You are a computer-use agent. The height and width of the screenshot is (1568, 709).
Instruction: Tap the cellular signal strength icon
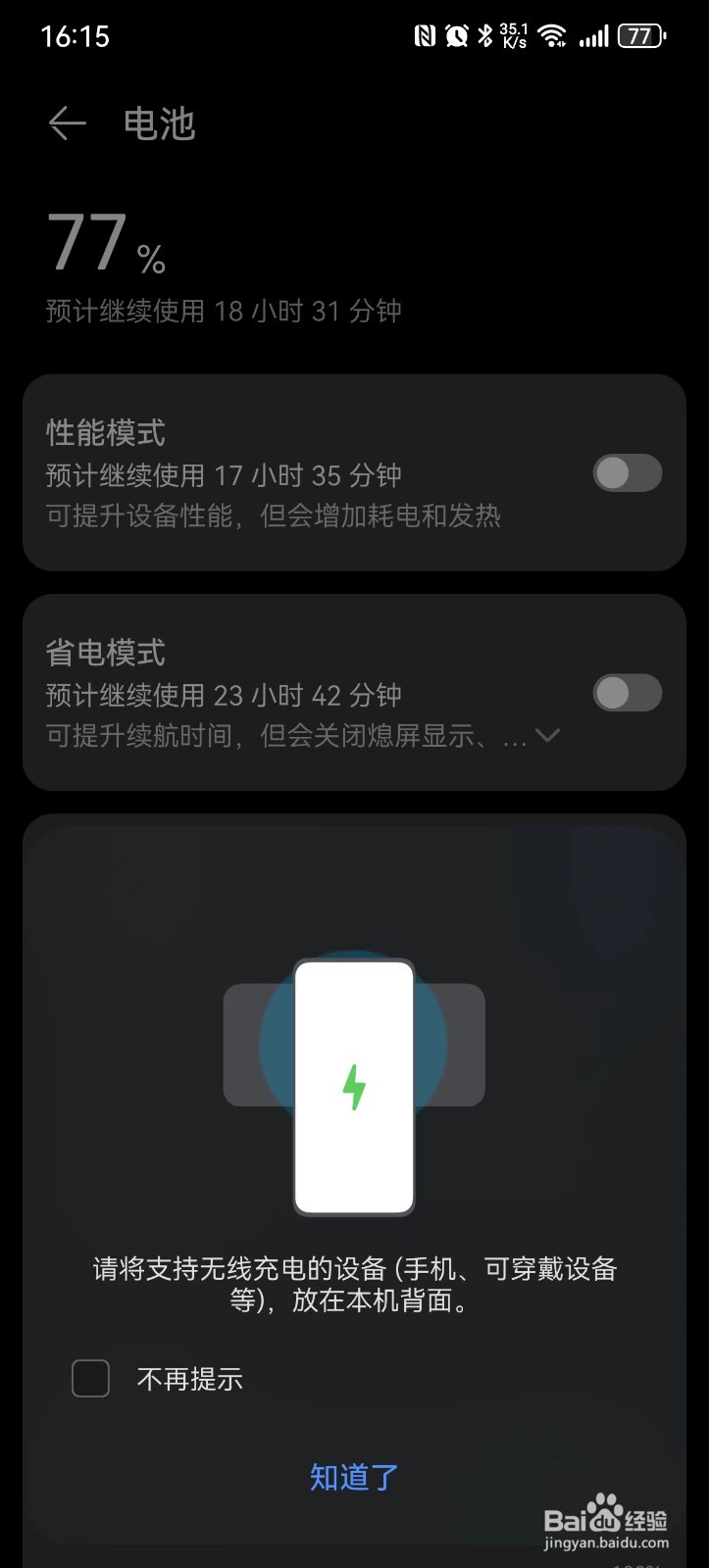click(x=596, y=34)
